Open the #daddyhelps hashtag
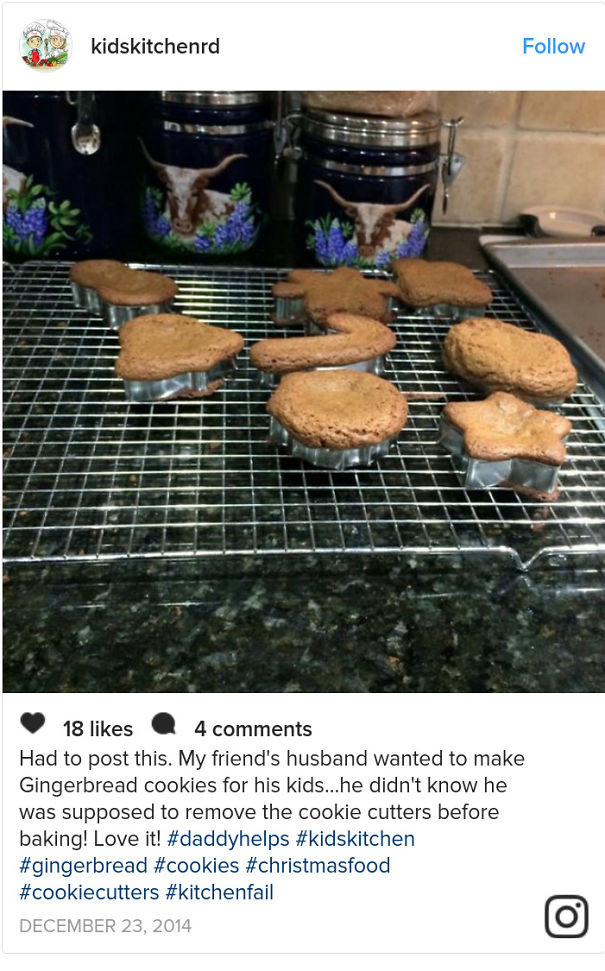 point(228,838)
